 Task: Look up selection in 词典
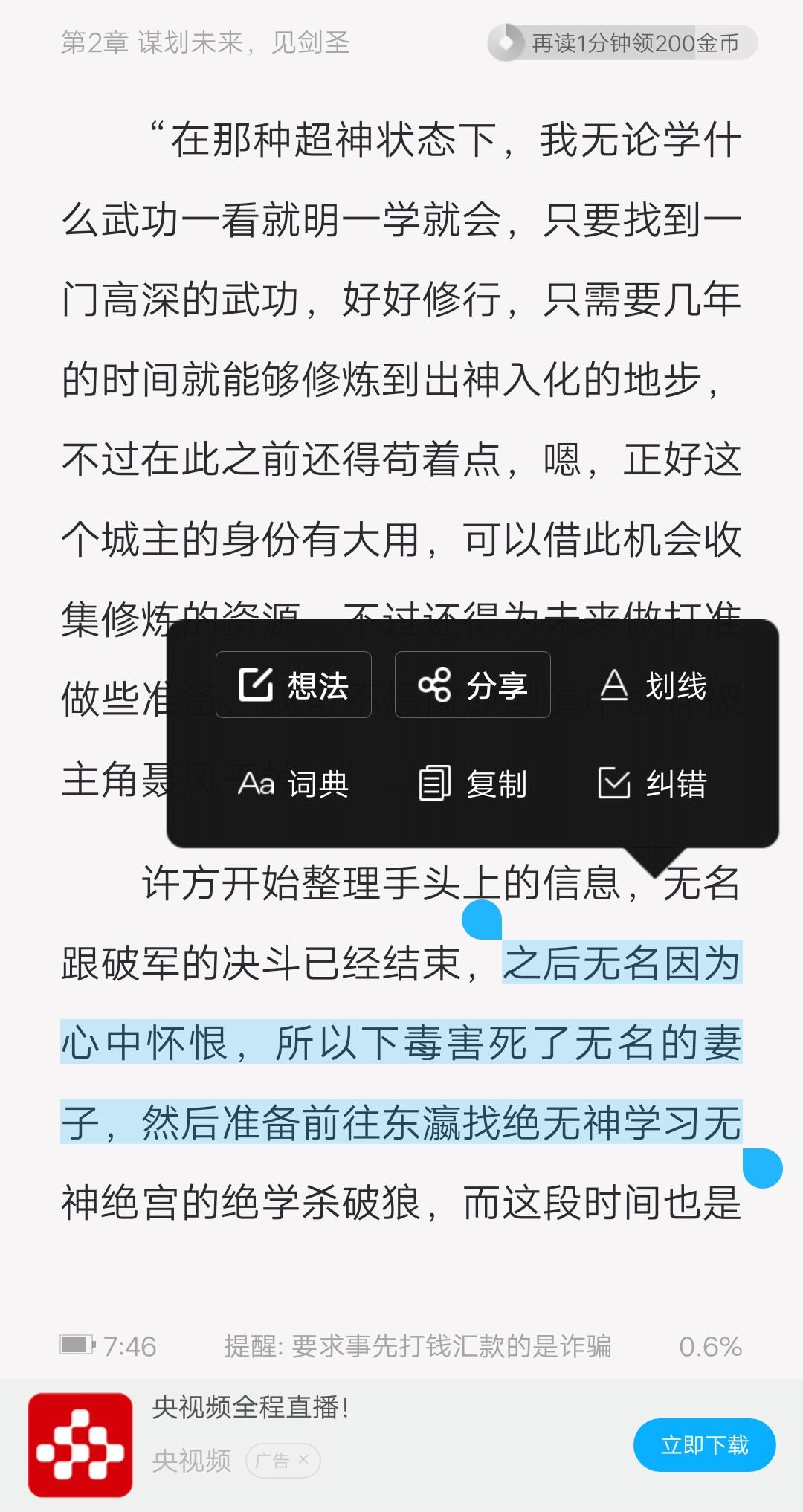click(294, 784)
